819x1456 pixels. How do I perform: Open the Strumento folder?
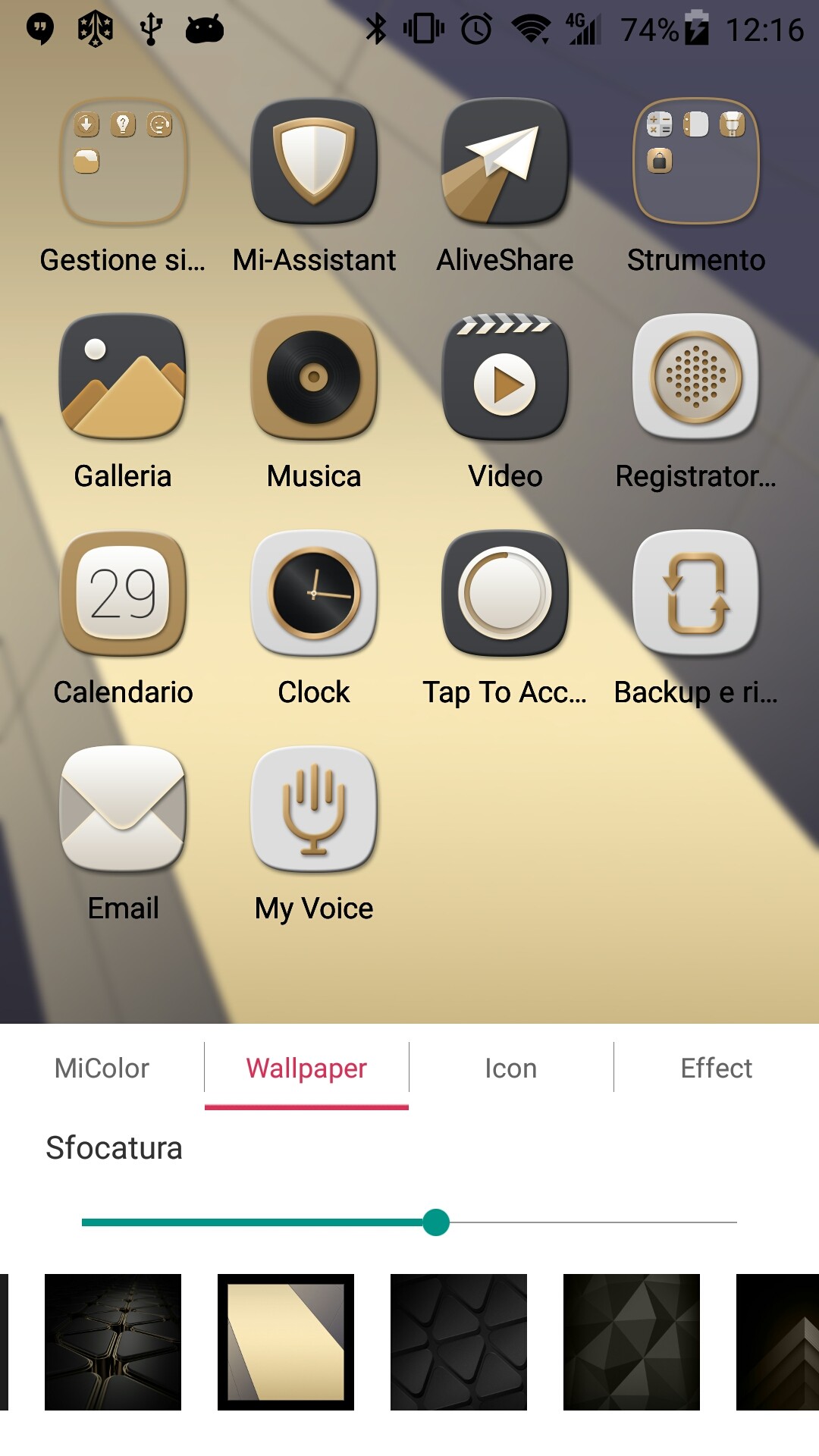(696, 162)
